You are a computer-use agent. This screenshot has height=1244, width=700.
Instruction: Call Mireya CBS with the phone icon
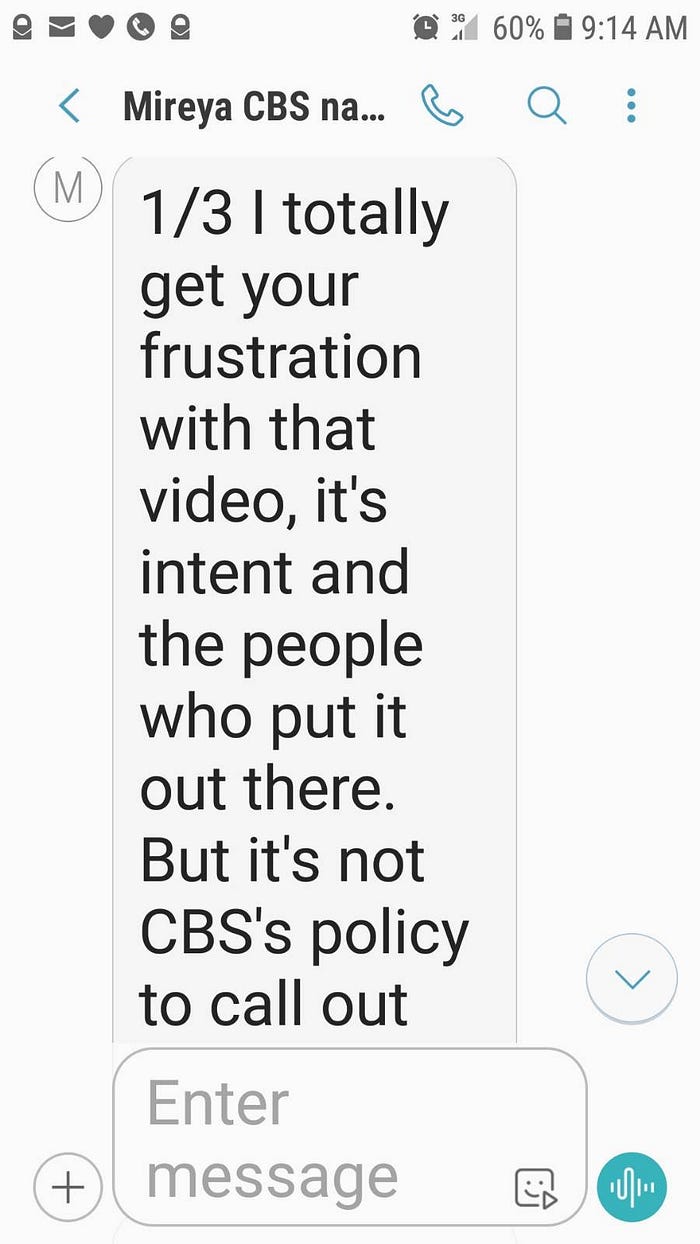pyautogui.click(x=442, y=105)
